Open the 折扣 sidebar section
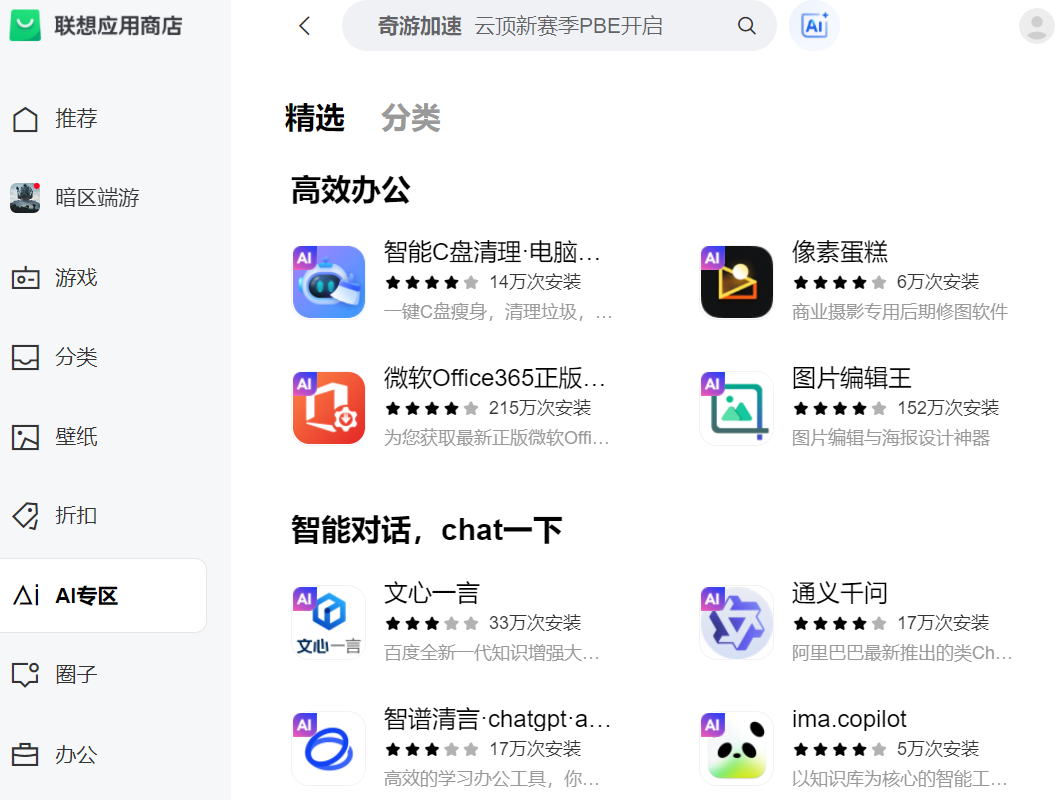 coord(76,516)
